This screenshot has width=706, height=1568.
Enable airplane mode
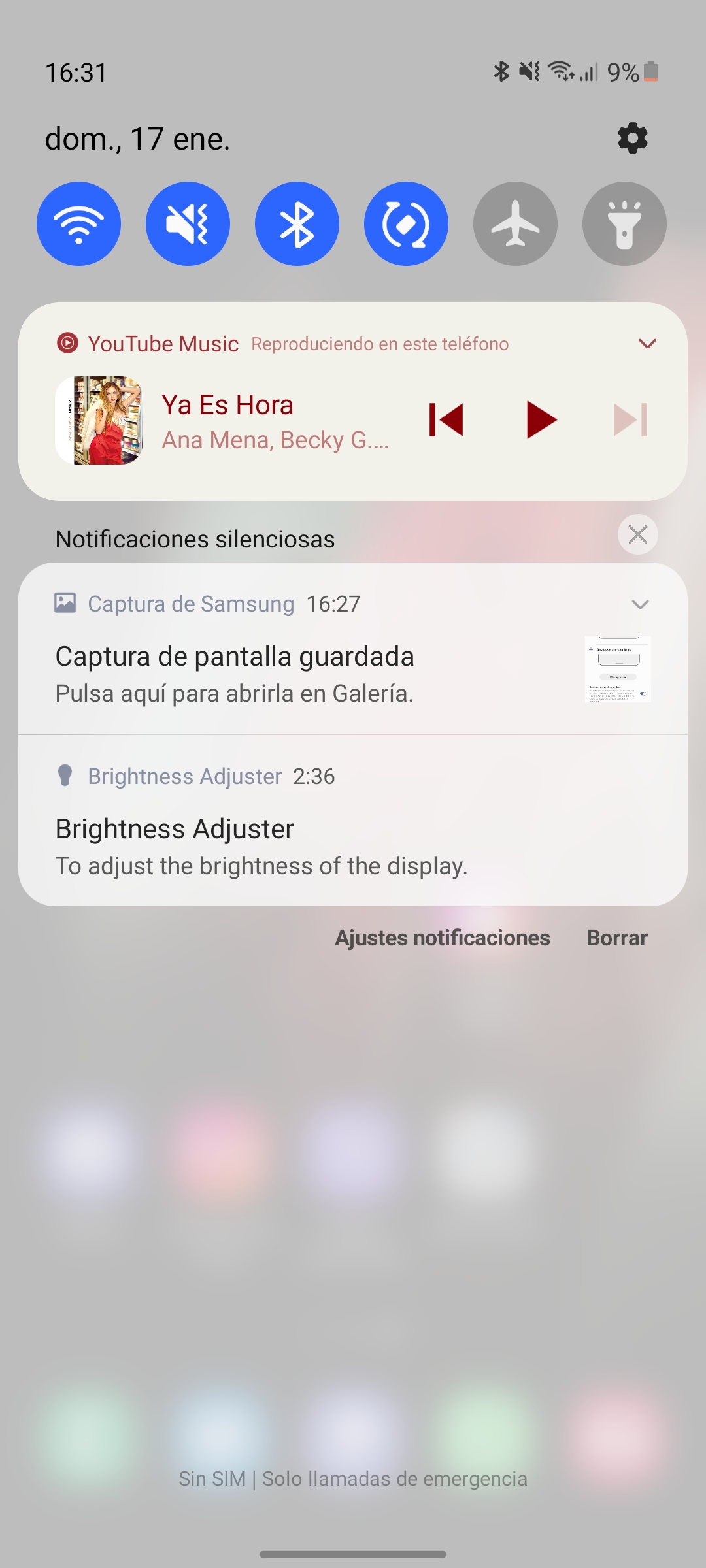tap(515, 223)
